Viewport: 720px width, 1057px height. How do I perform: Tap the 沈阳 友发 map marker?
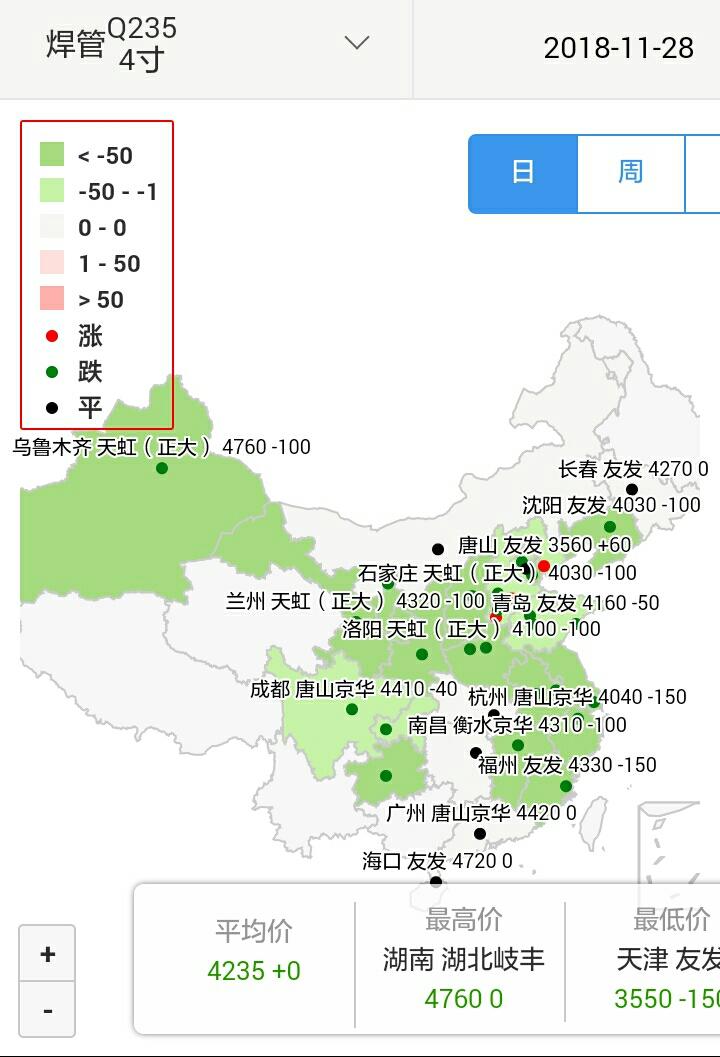pos(610,526)
